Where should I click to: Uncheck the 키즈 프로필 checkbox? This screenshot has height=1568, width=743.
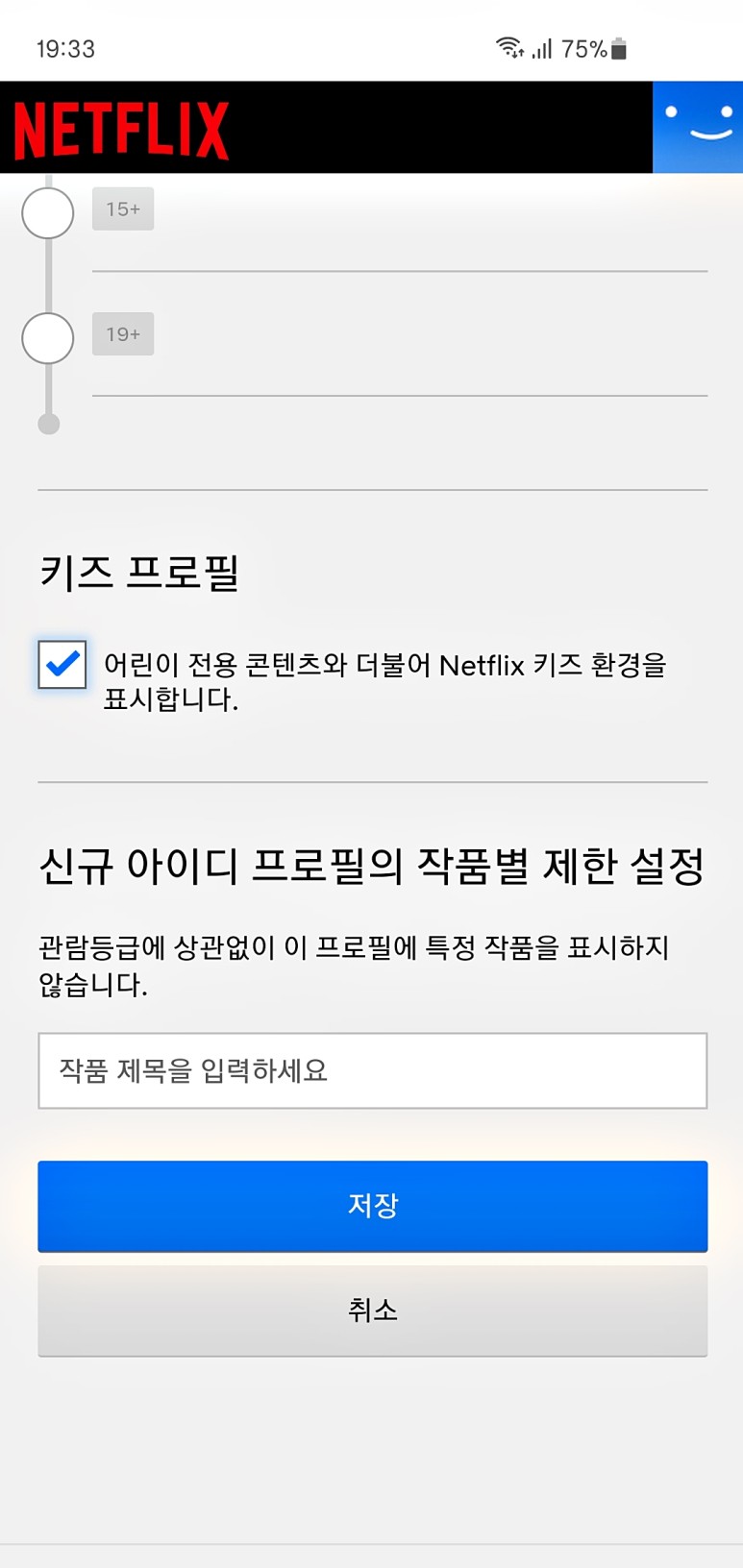pos(62,665)
